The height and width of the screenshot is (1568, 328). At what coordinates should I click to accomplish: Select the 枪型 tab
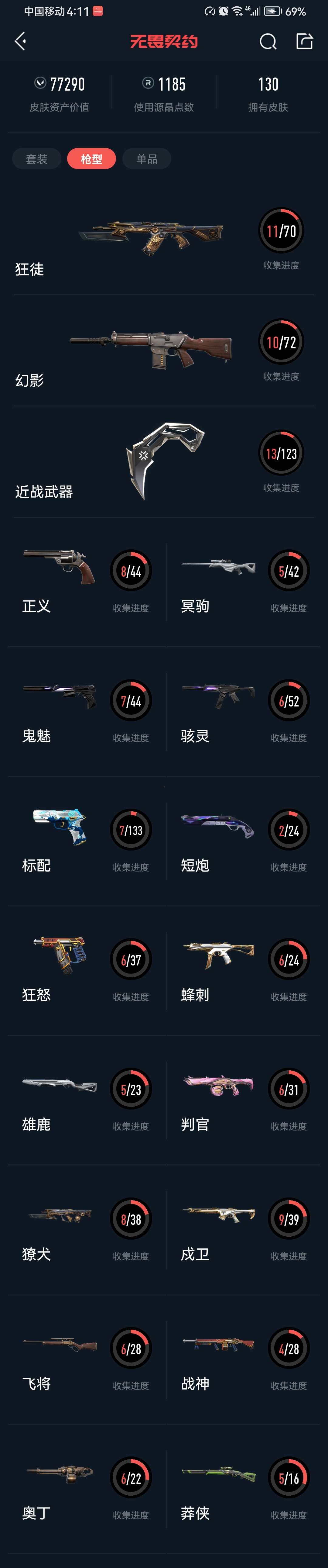tap(91, 159)
